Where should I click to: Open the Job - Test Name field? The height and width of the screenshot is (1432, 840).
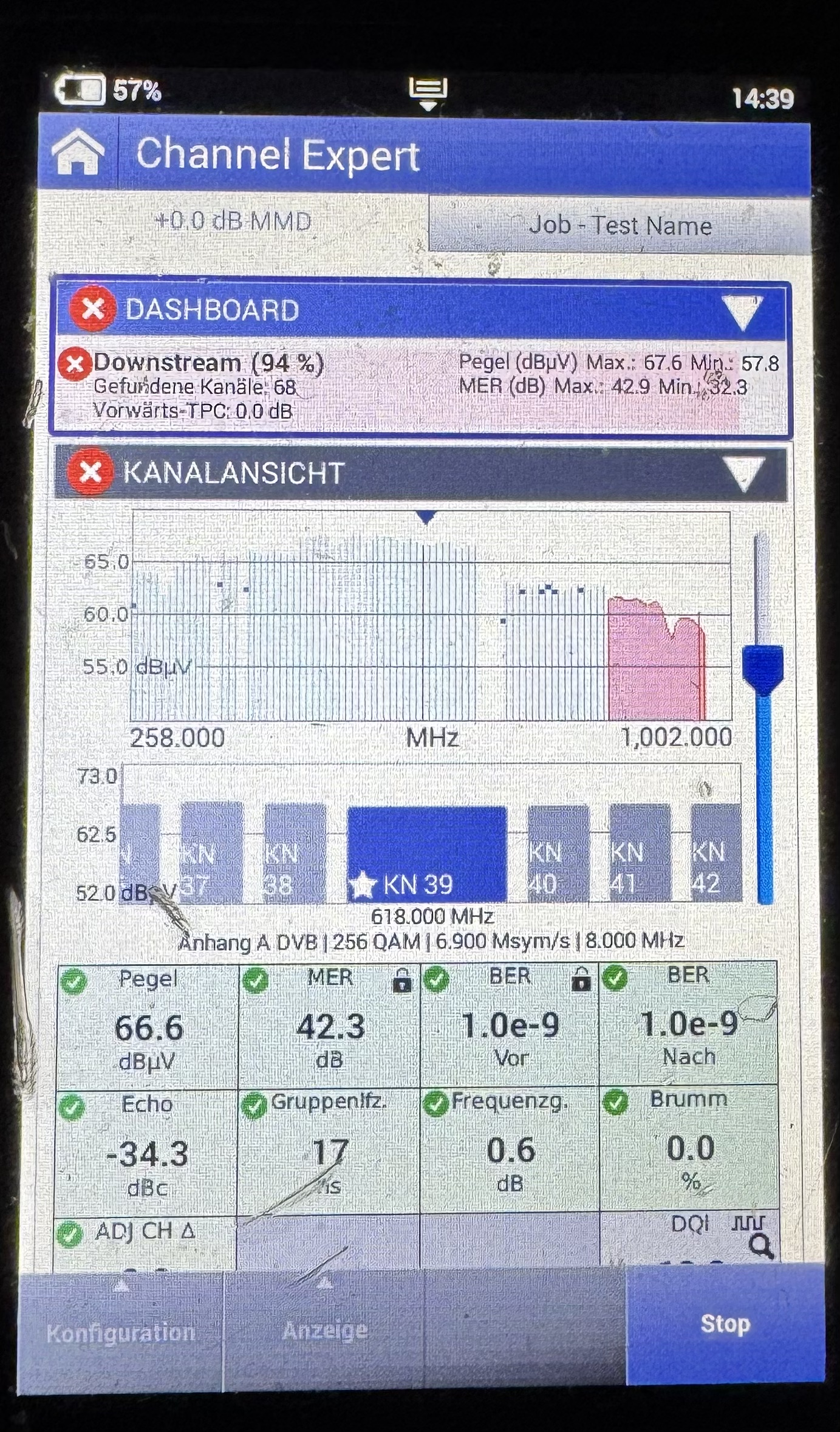(x=619, y=225)
